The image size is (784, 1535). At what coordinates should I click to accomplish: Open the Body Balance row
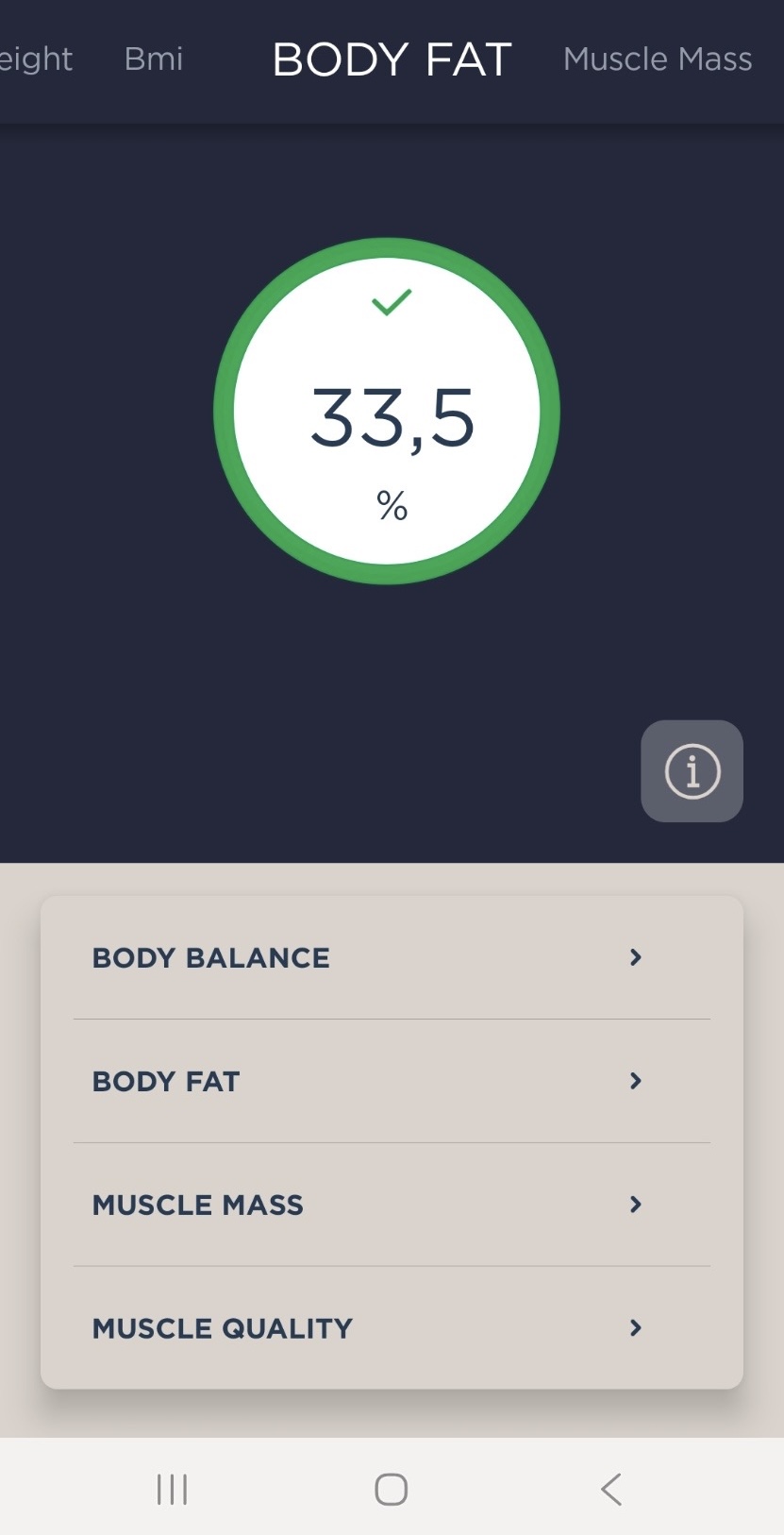point(392,957)
